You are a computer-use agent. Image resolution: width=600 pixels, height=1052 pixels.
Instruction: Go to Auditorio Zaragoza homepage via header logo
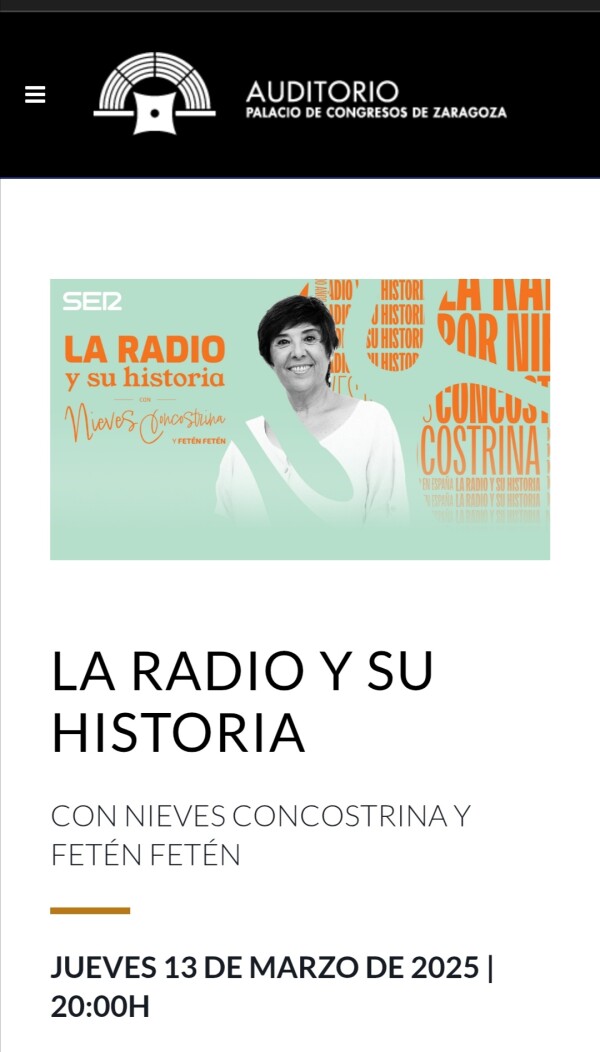coord(300,95)
